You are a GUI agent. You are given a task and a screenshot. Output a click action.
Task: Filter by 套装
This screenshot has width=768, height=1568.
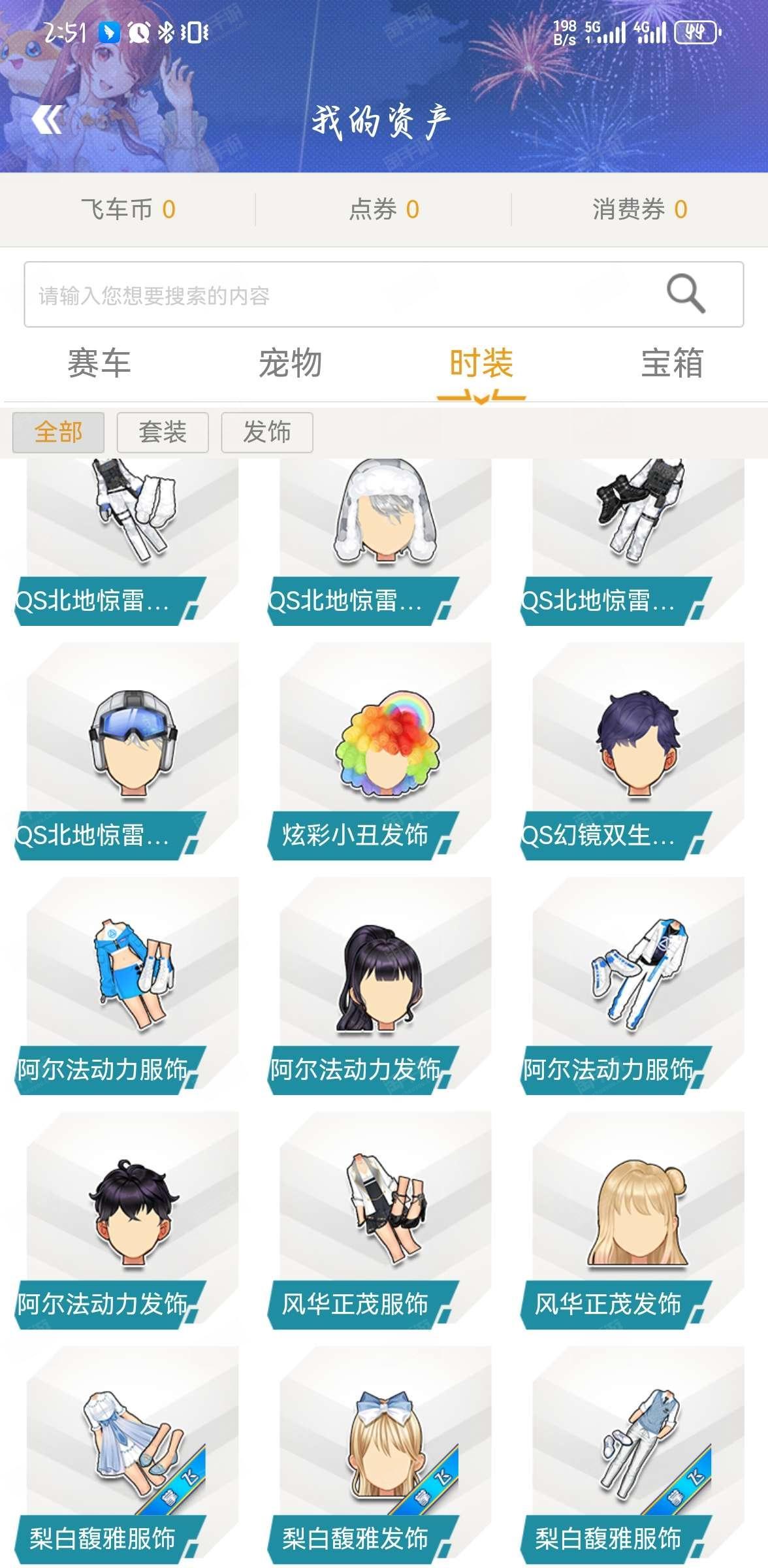tap(163, 432)
